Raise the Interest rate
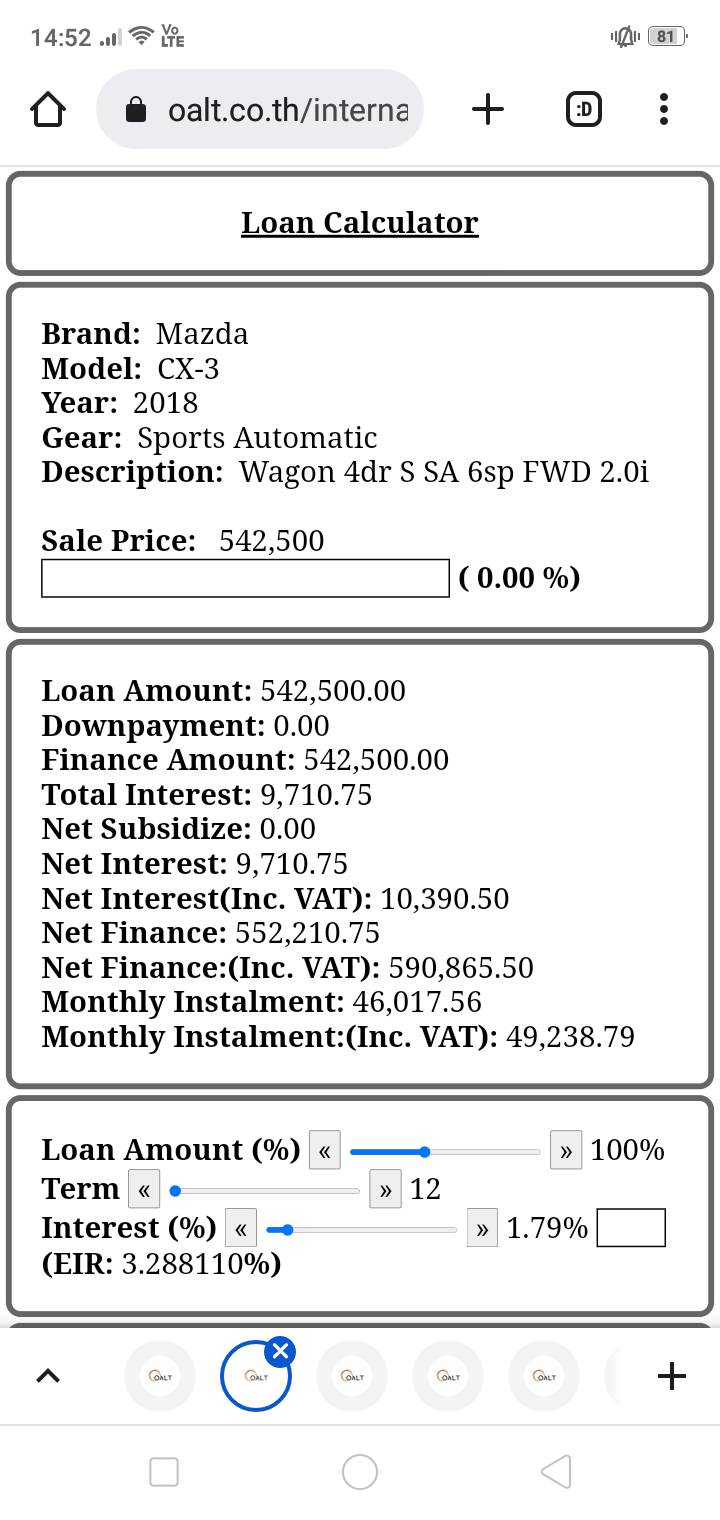This screenshot has width=720, height=1520. click(x=483, y=1229)
